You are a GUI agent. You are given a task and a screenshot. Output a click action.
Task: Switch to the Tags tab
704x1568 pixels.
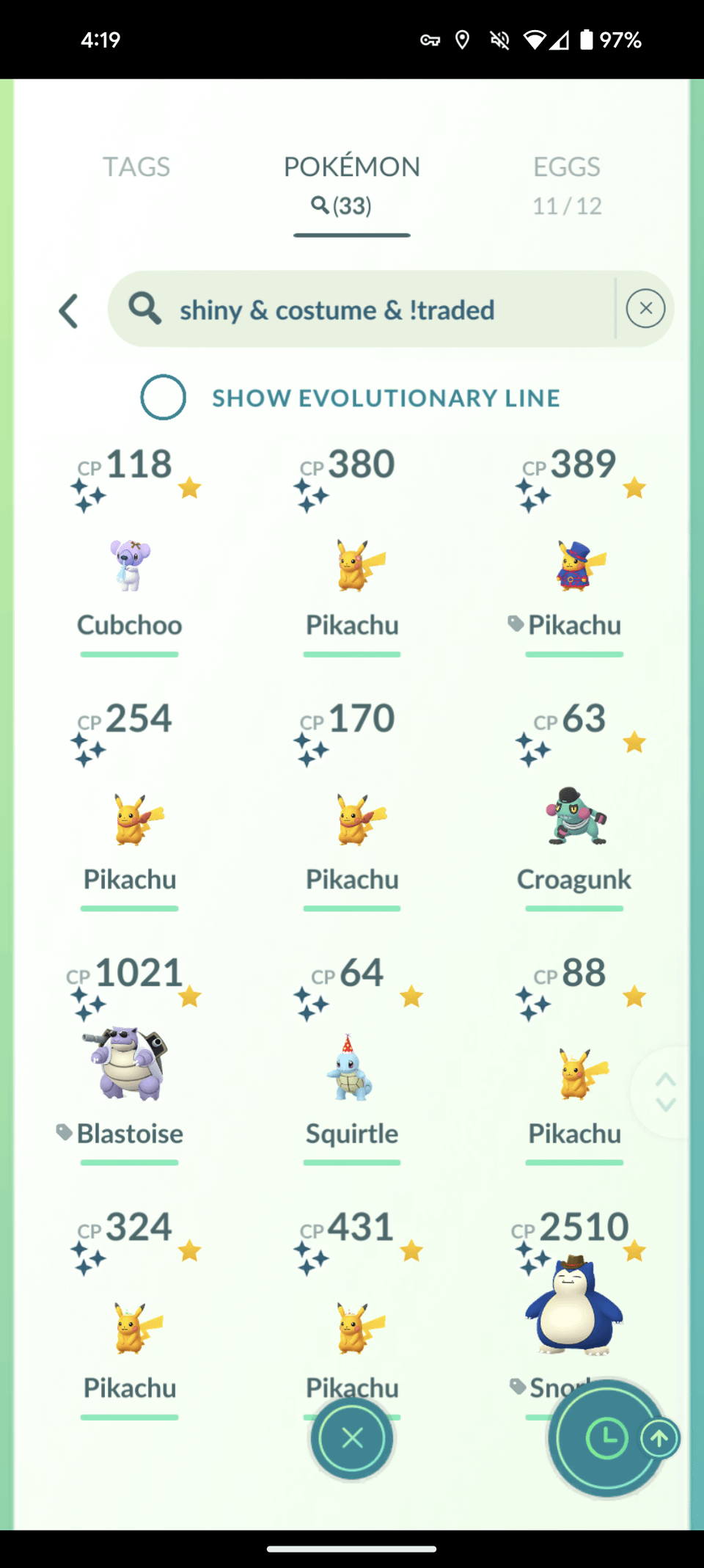[x=136, y=167]
